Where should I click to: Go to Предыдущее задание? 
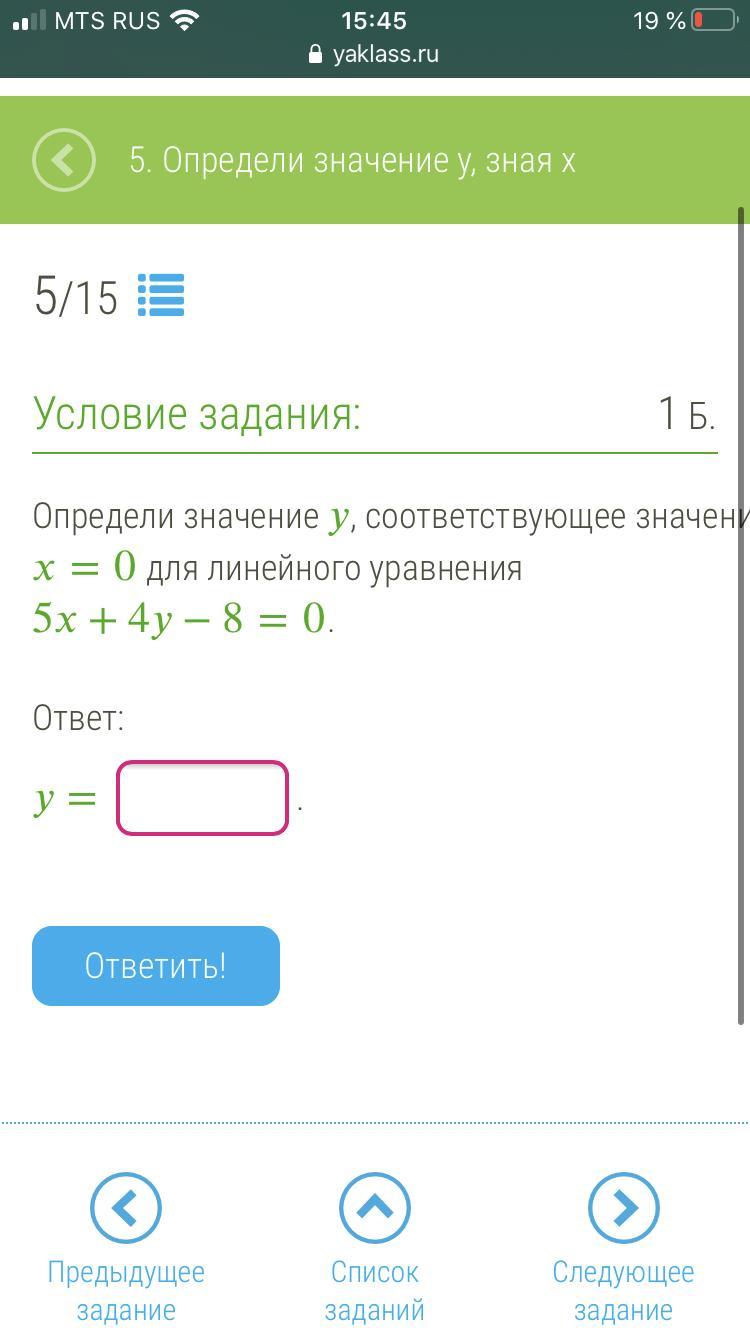click(126, 1208)
